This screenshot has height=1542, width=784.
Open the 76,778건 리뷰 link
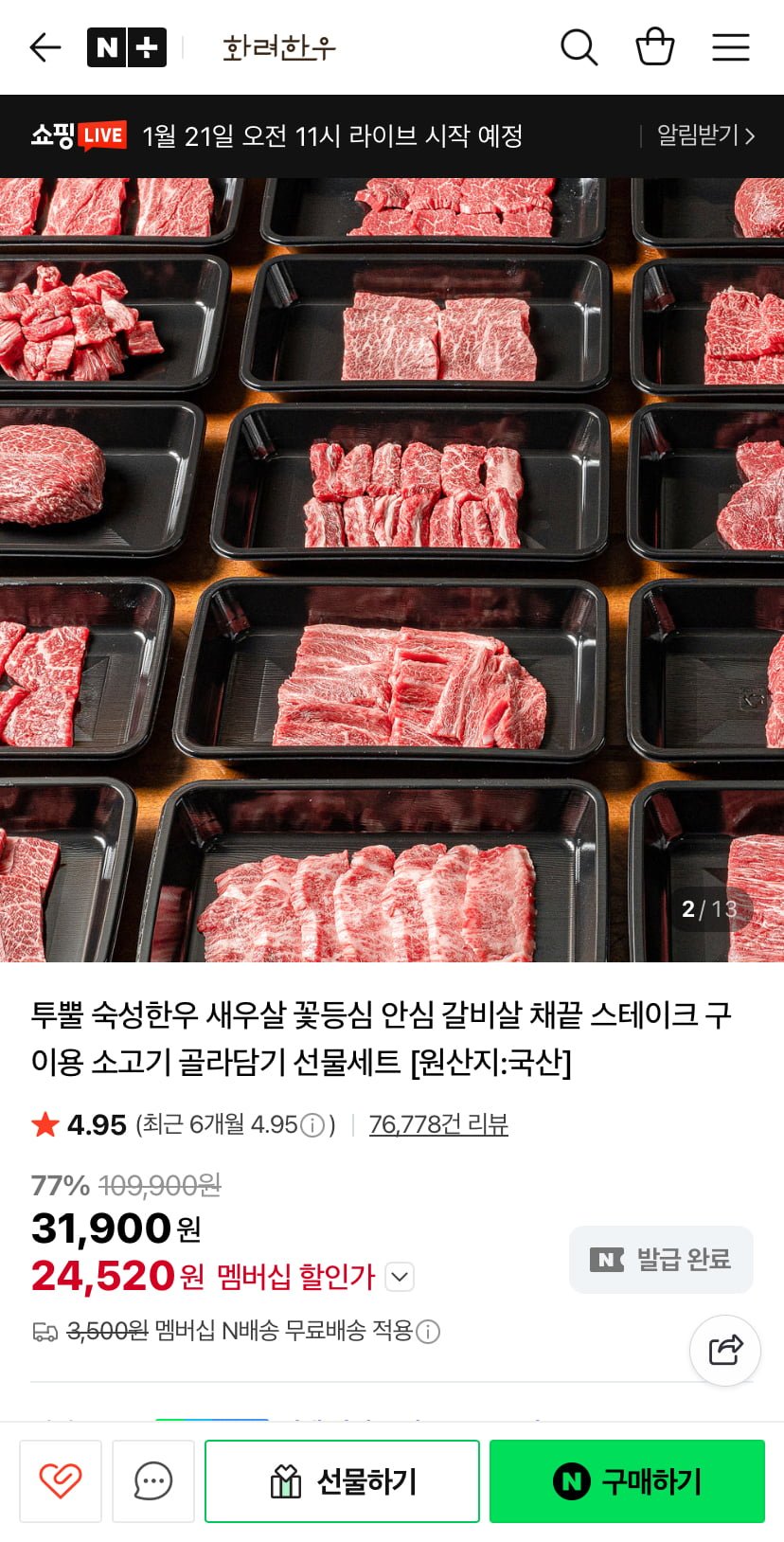click(438, 1124)
